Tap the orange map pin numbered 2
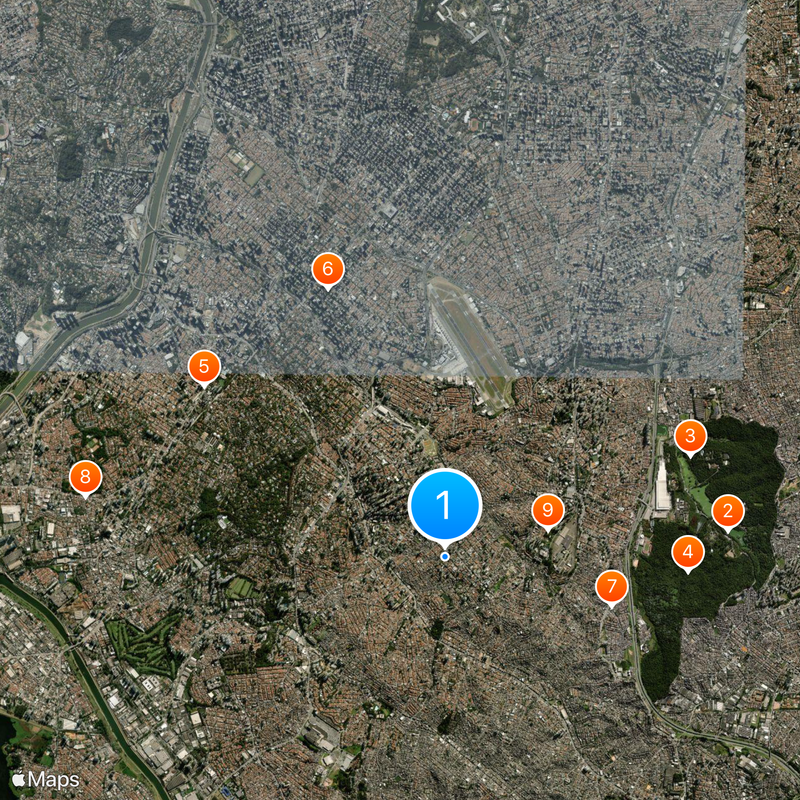Viewport: 800px width, 800px height. pyautogui.click(x=727, y=512)
